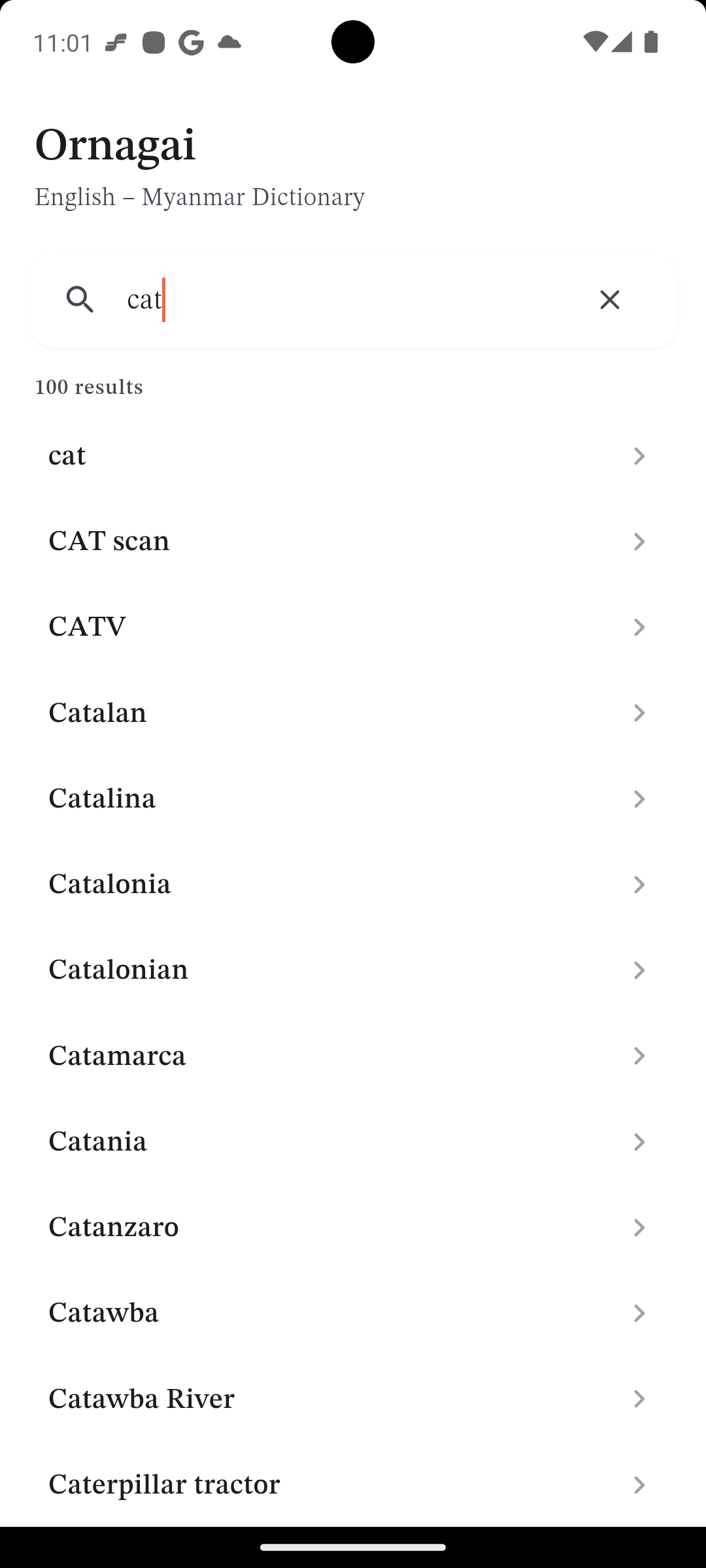Select the "Catawba" entry

coord(353,1313)
